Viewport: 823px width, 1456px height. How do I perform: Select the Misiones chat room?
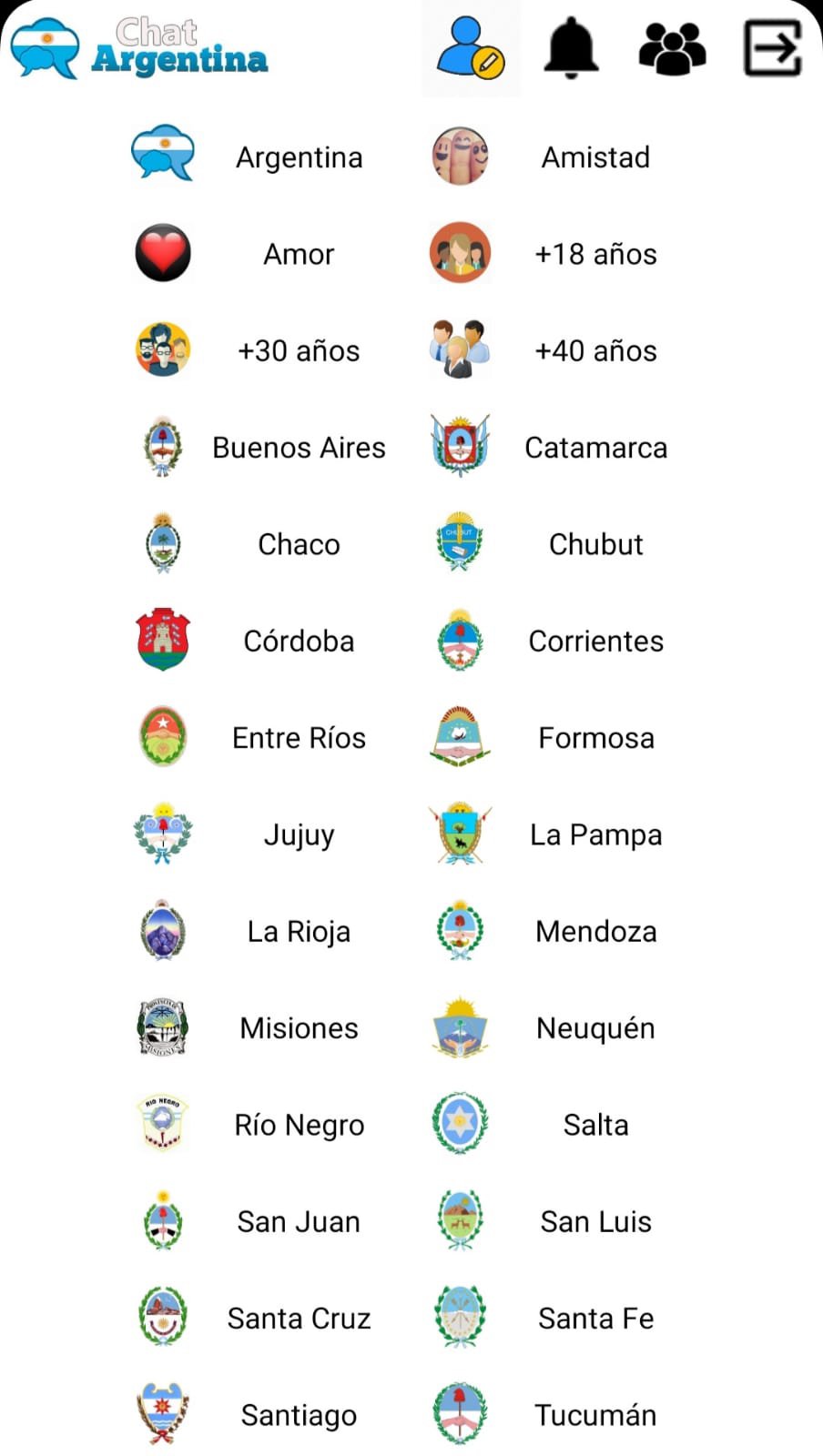pyautogui.click(x=299, y=1028)
